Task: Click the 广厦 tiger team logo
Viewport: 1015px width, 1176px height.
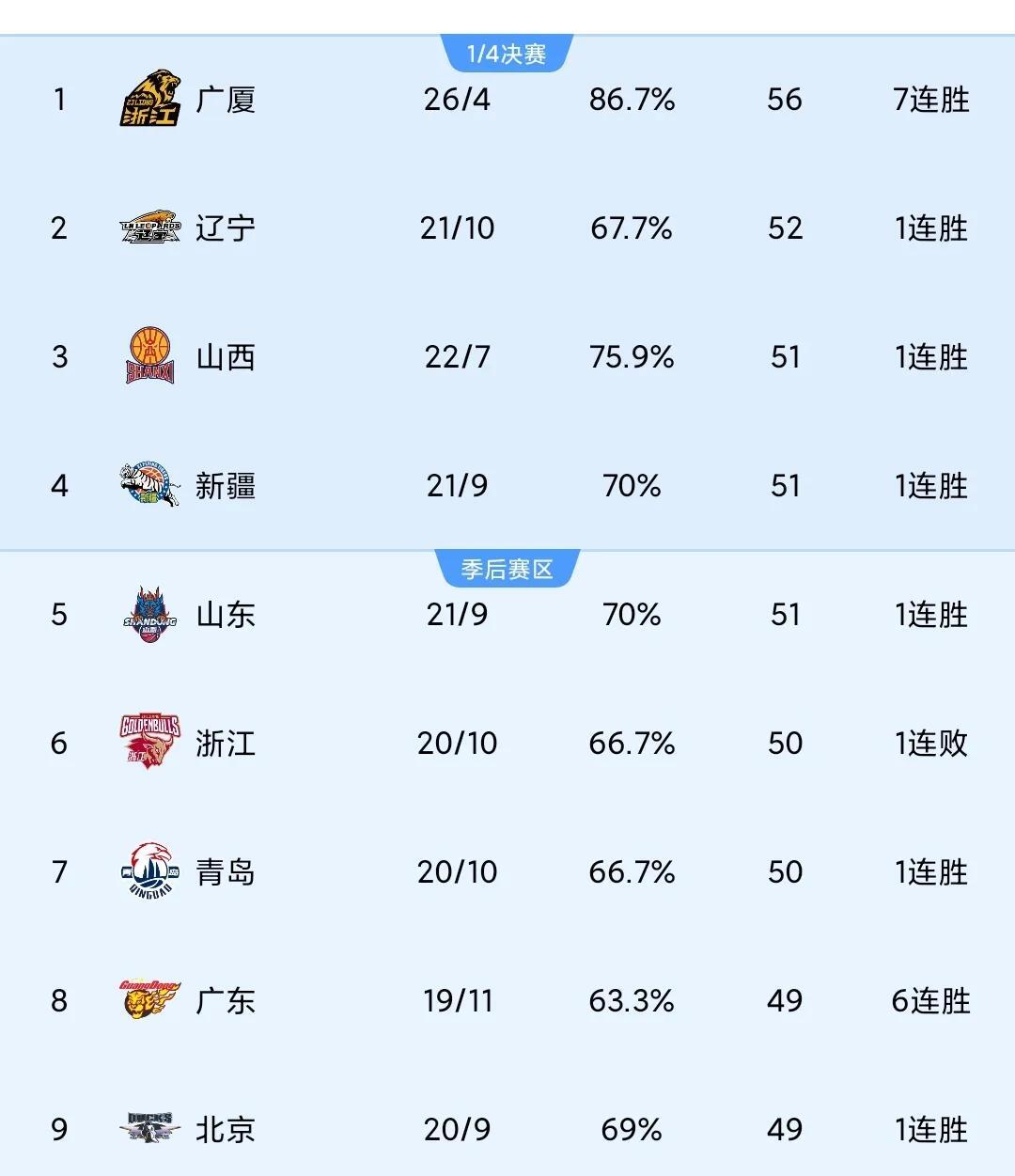Action: (x=150, y=99)
